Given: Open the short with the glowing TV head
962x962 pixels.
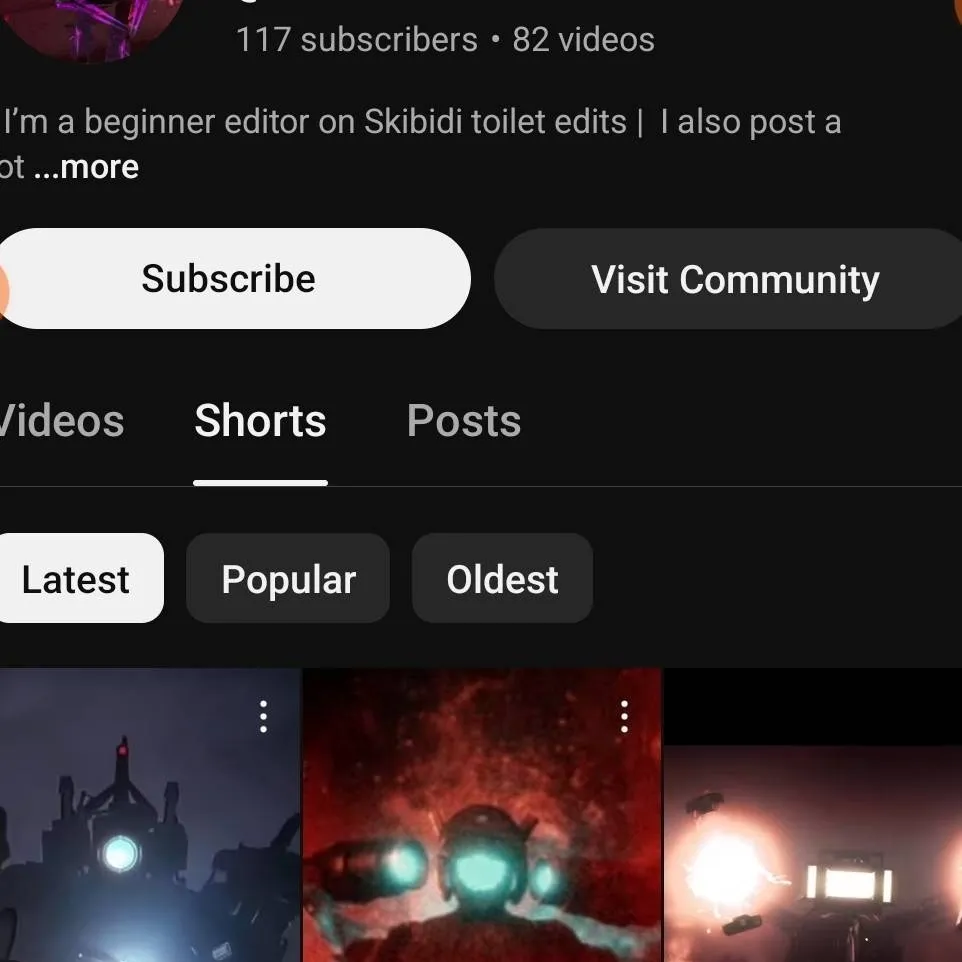Looking at the screenshot, I should click(x=815, y=860).
